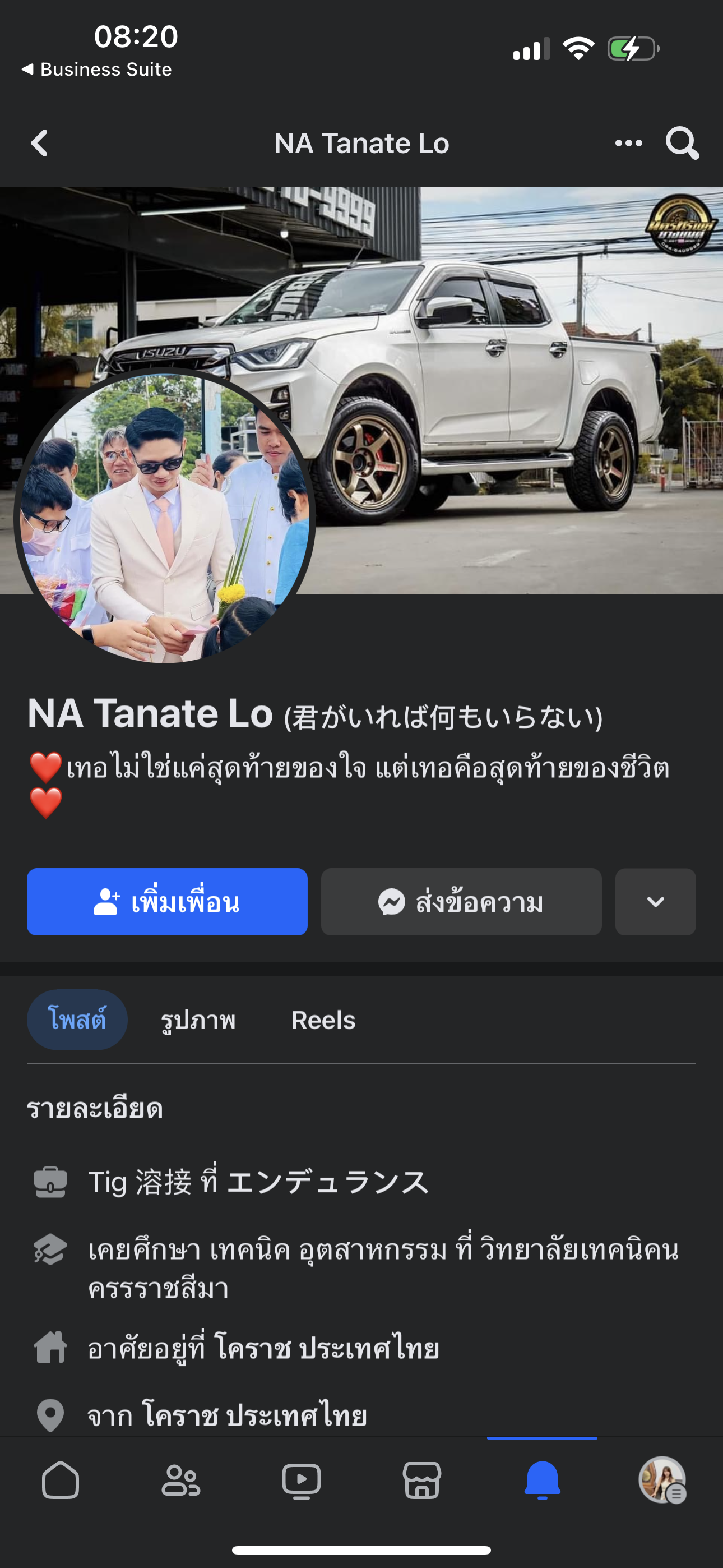Open the Marketplace tab
The image size is (723, 1568).
[421, 1480]
